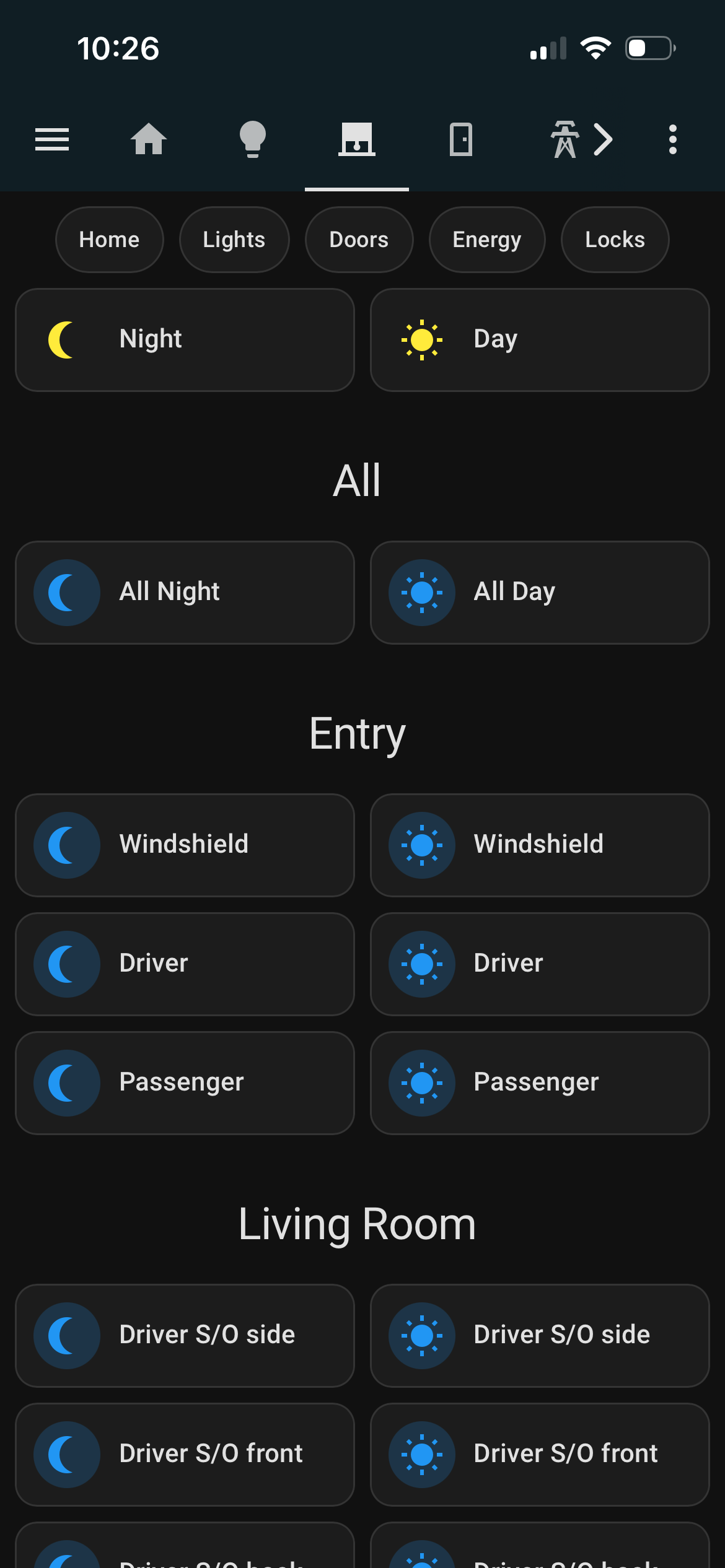Image resolution: width=725 pixels, height=1568 pixels.
Task: Tap the All Day button
Action: pyautogui.click(x=540, y=593)
